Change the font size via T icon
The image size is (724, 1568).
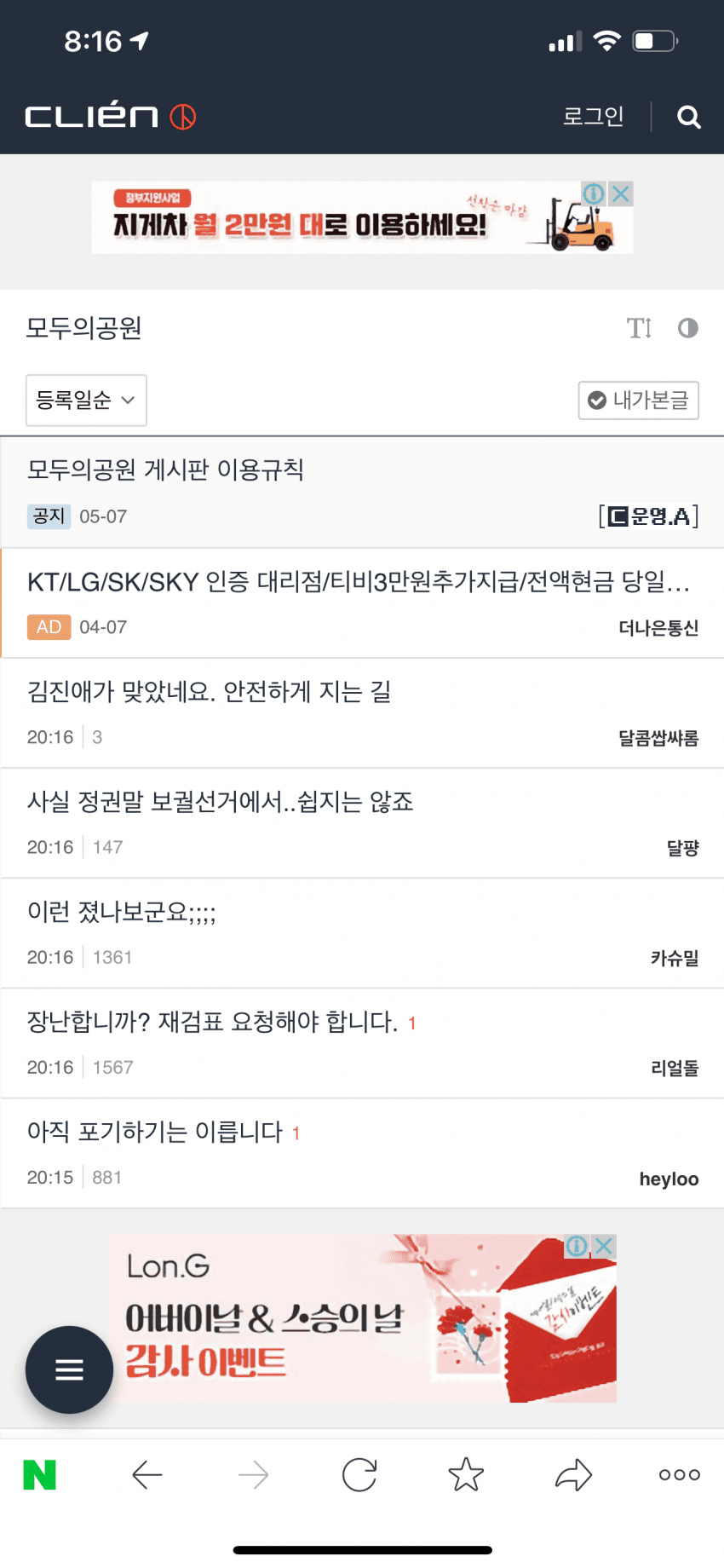pos(639,328)
